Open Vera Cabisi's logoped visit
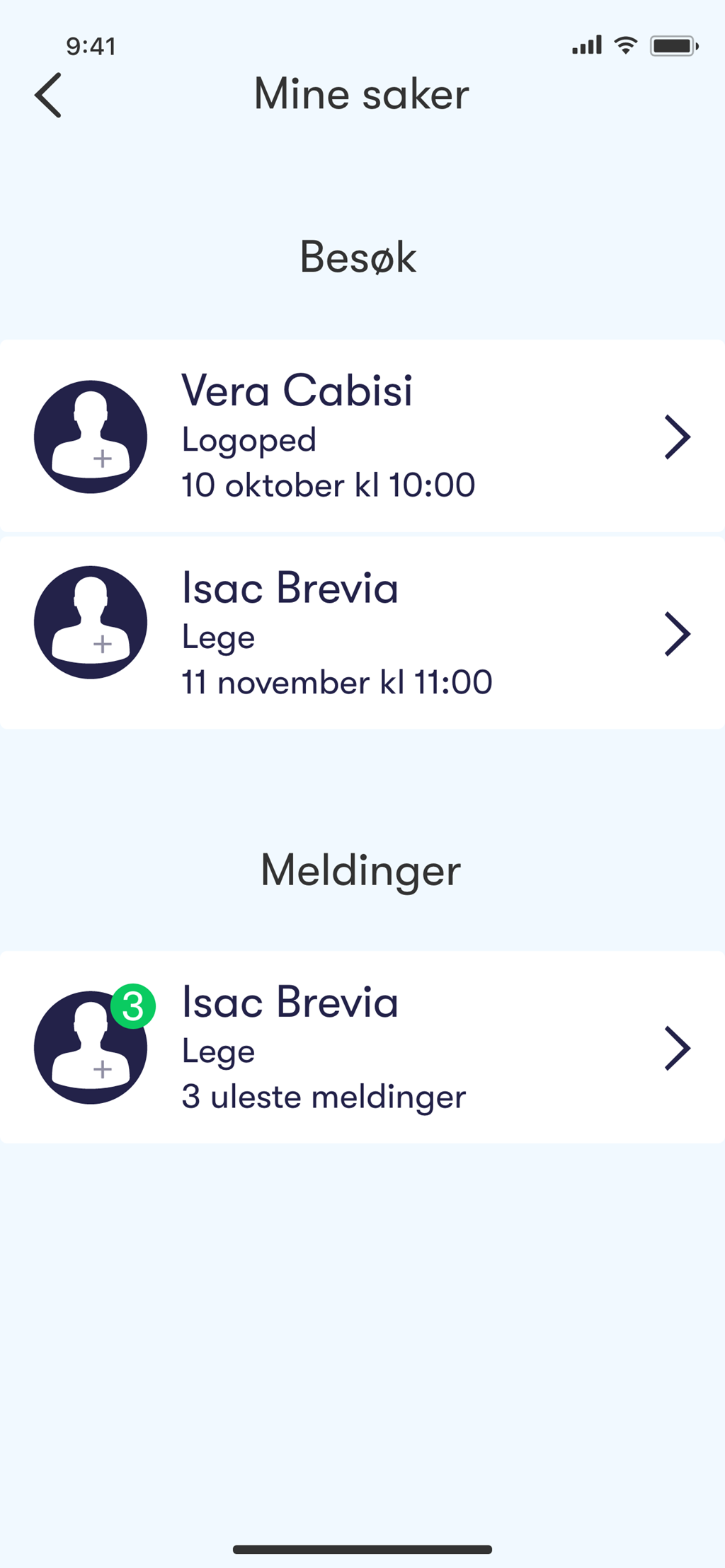Screen dimensions: 725x1568 [362, 436]
